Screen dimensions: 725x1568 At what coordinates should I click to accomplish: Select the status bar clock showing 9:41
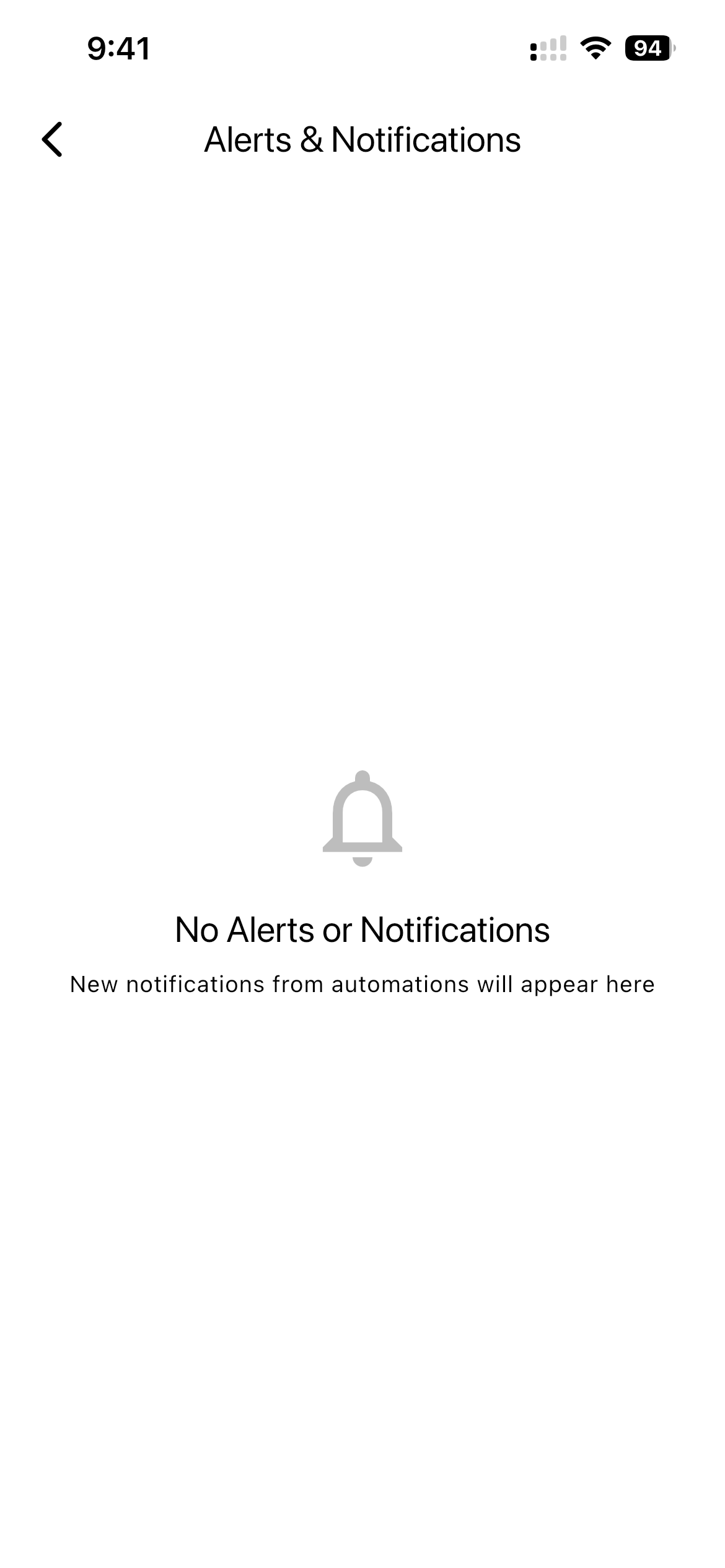(x=118, y=50)
